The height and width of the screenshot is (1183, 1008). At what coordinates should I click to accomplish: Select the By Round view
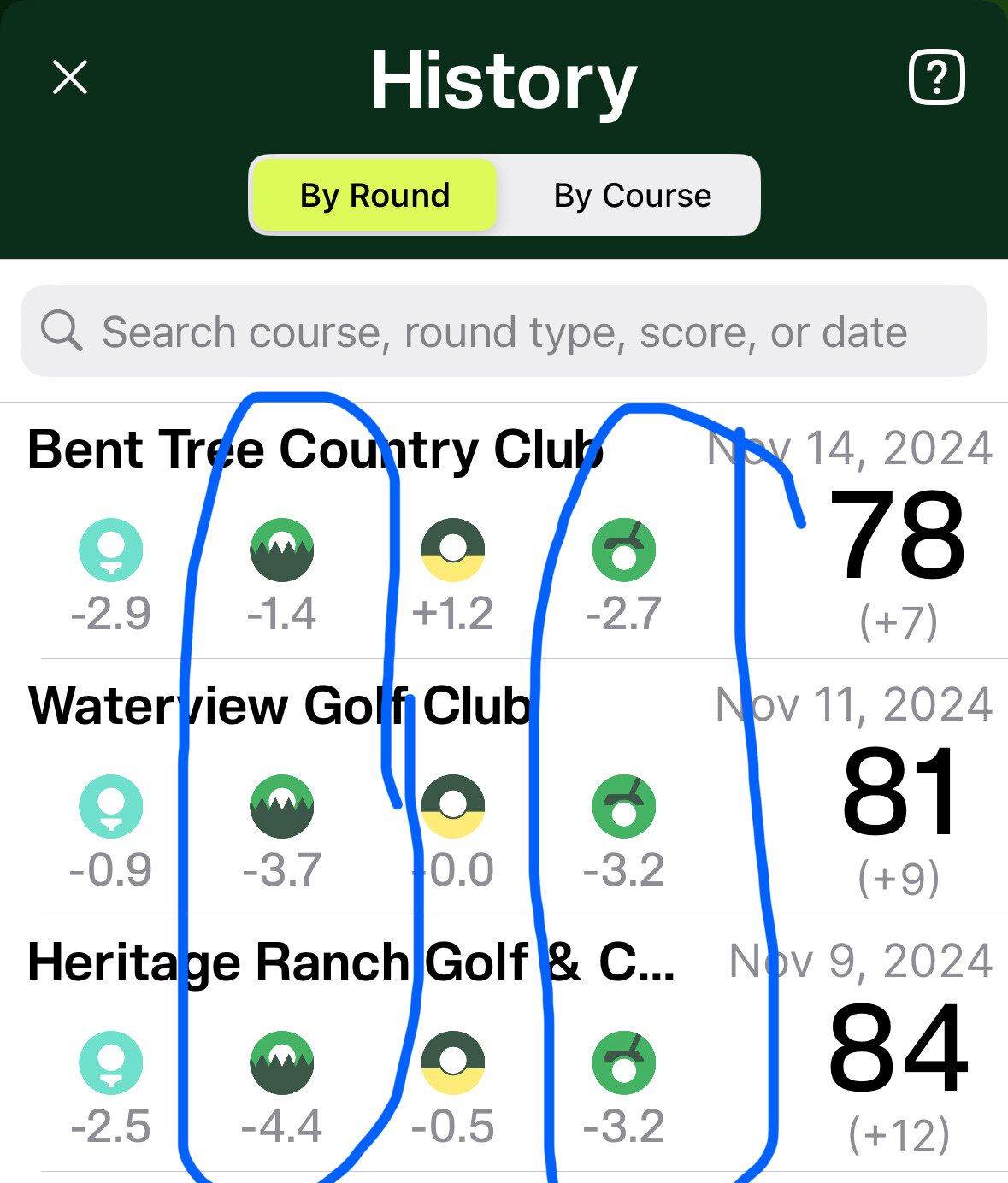click(374, 196)
